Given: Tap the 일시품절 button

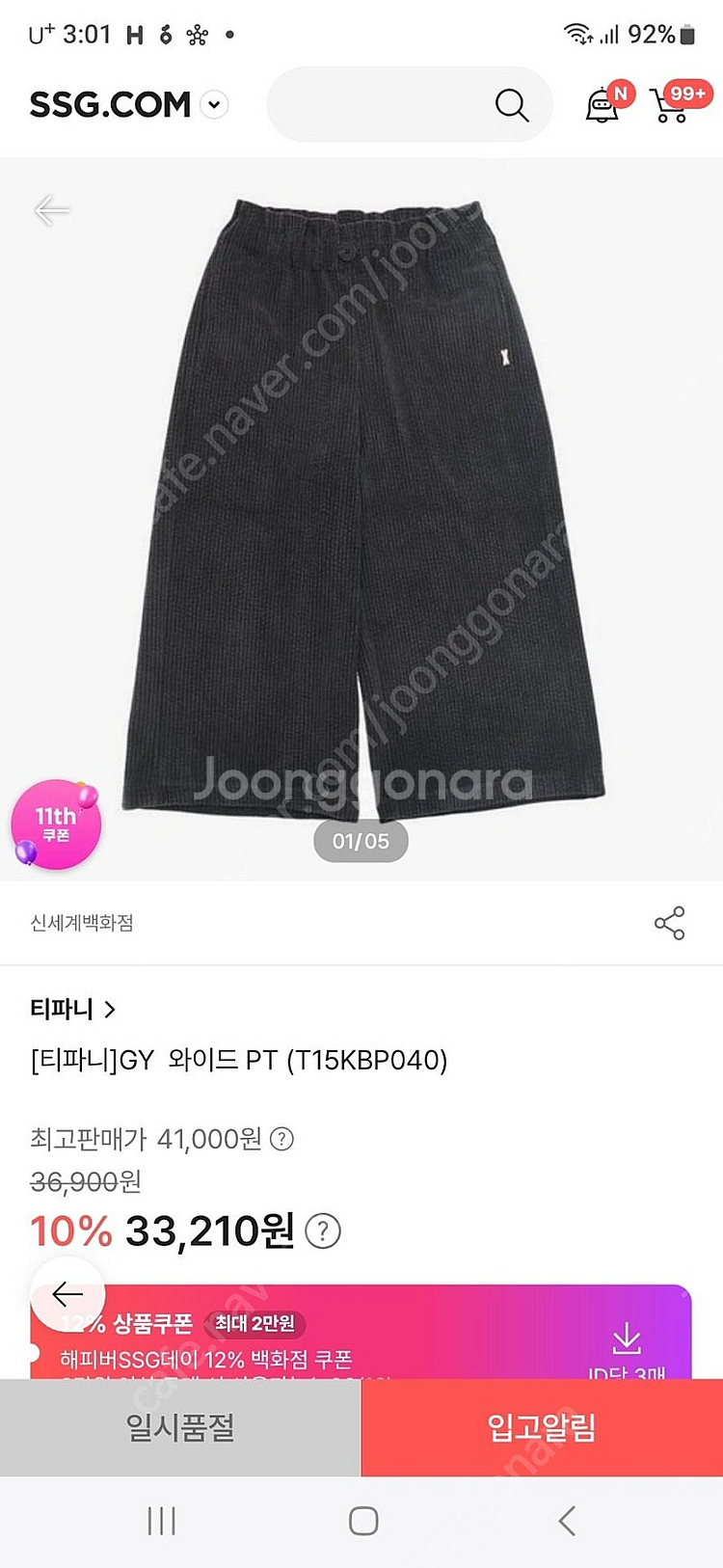Looking at the screenshot, I should (x=180, y=1427).
